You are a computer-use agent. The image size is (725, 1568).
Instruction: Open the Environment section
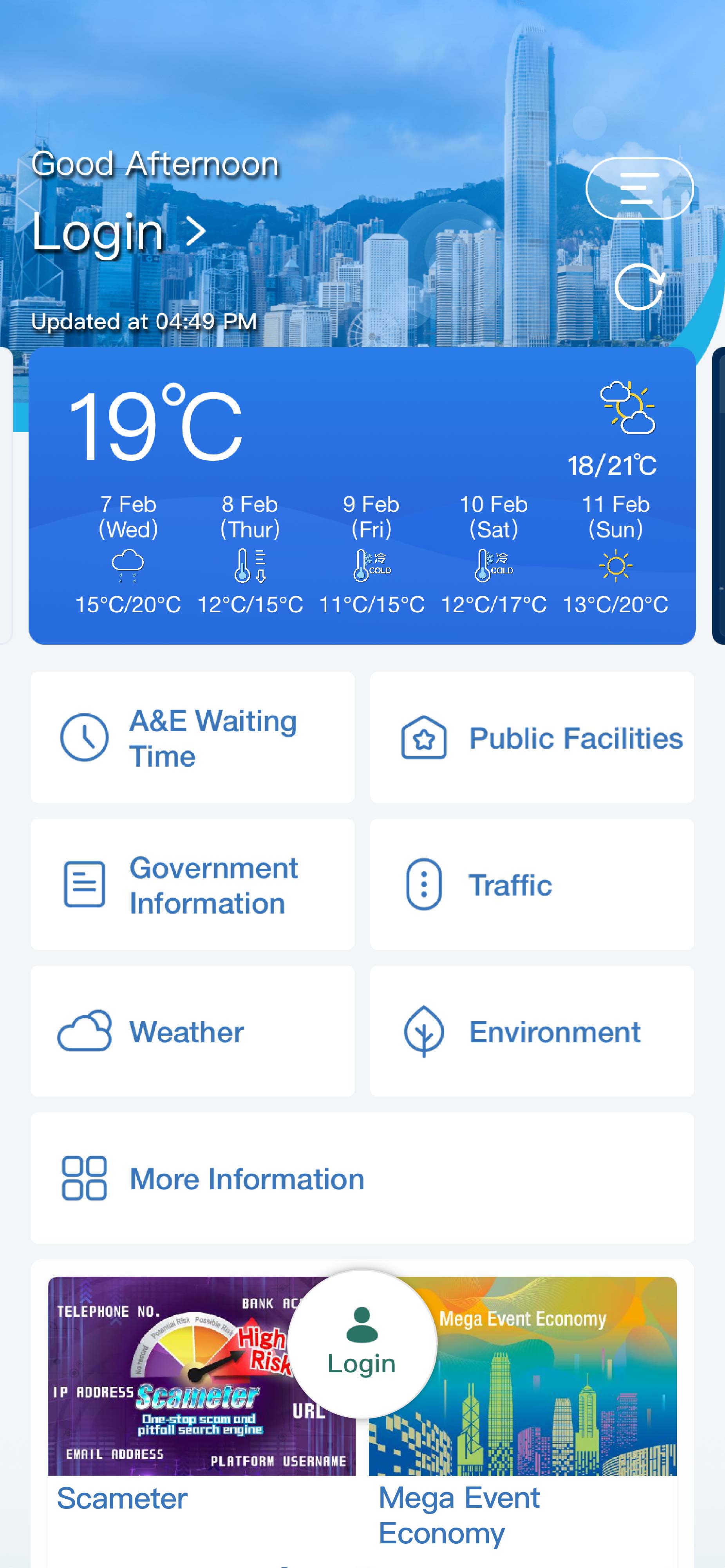tap(531, 1031)
